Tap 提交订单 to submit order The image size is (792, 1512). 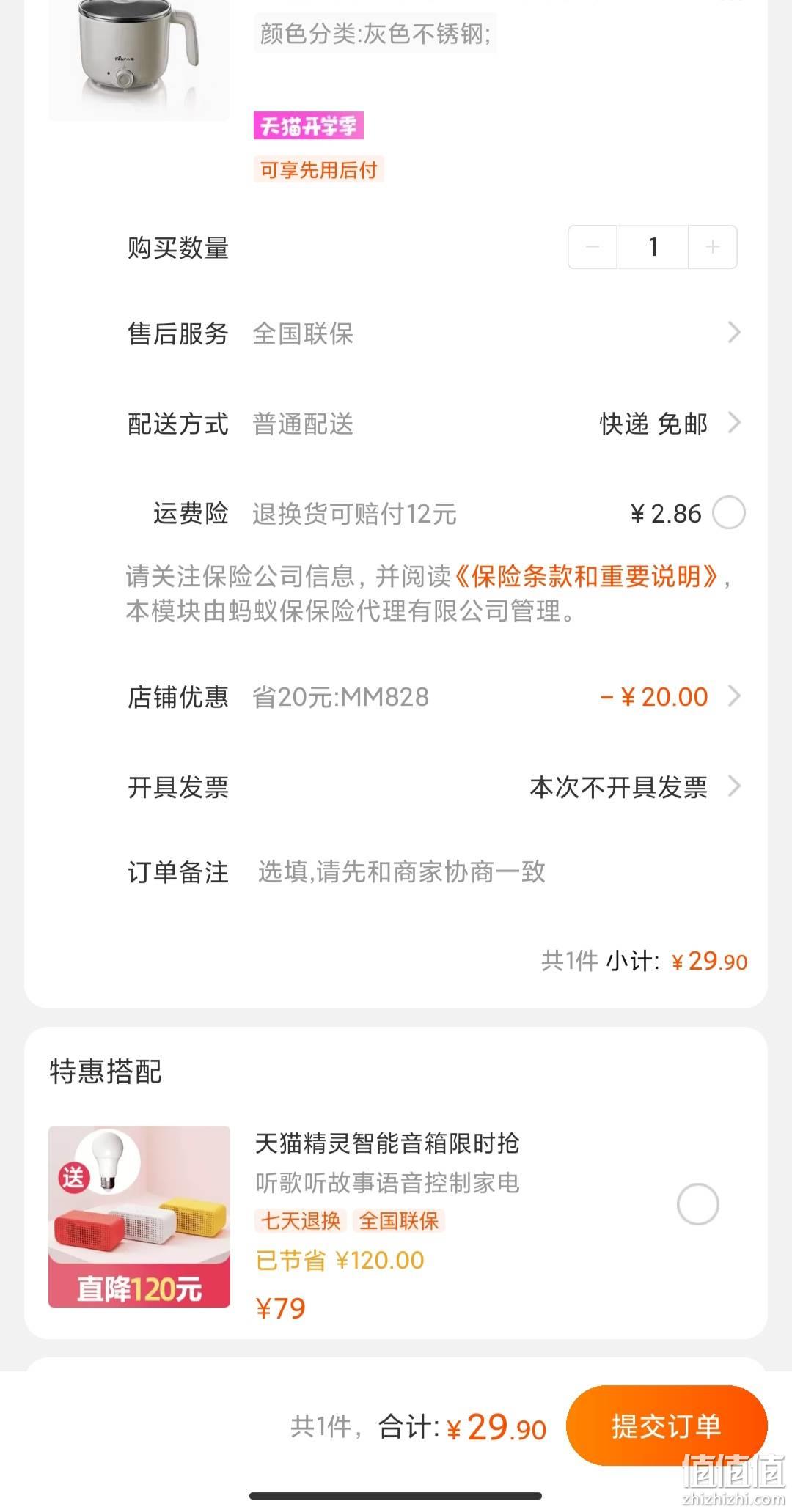point(667,1426)
